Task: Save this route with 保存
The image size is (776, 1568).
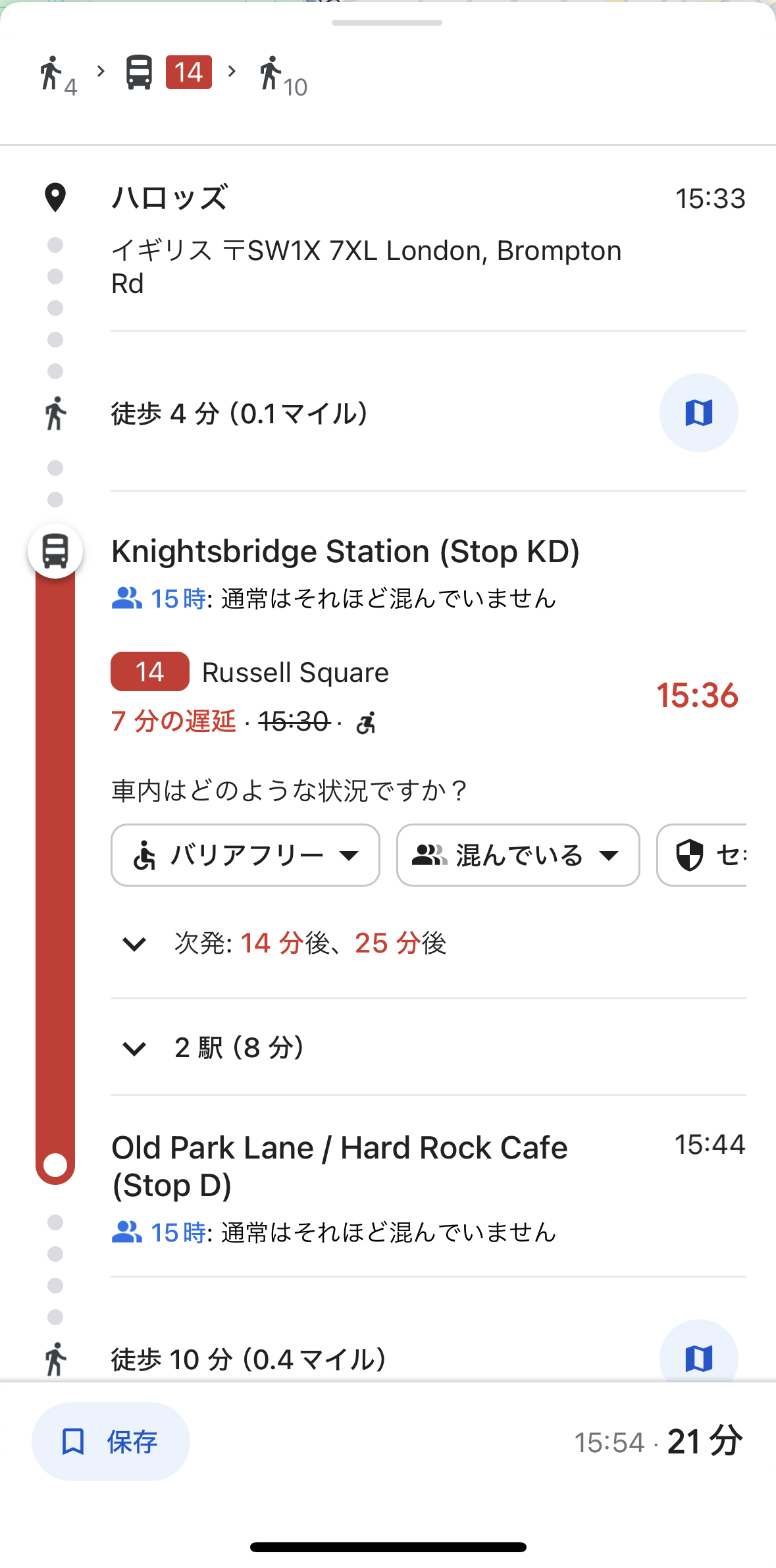Action: pyautogui.click(x=111, y=1442)
